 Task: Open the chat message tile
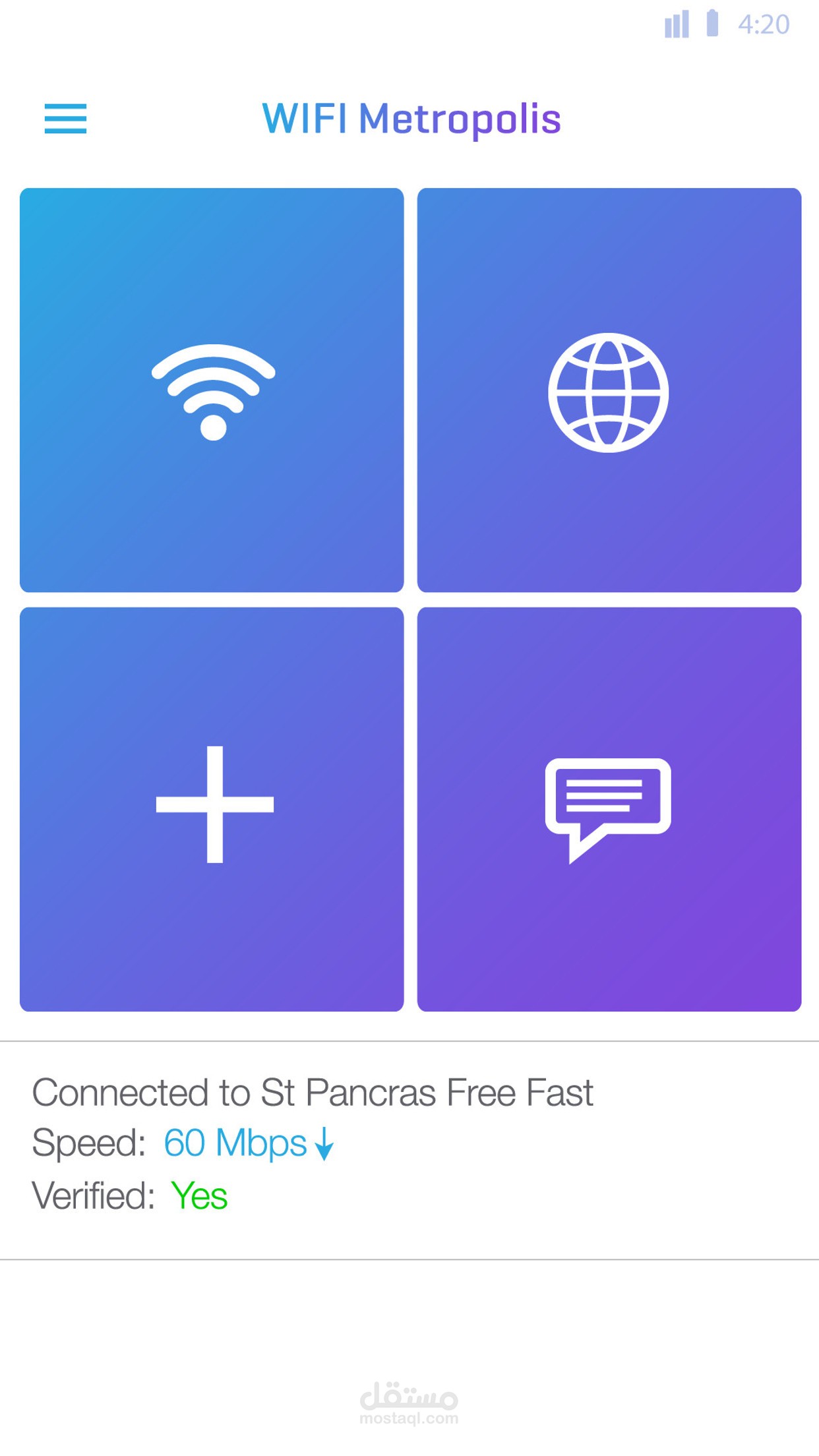(609, 808)
